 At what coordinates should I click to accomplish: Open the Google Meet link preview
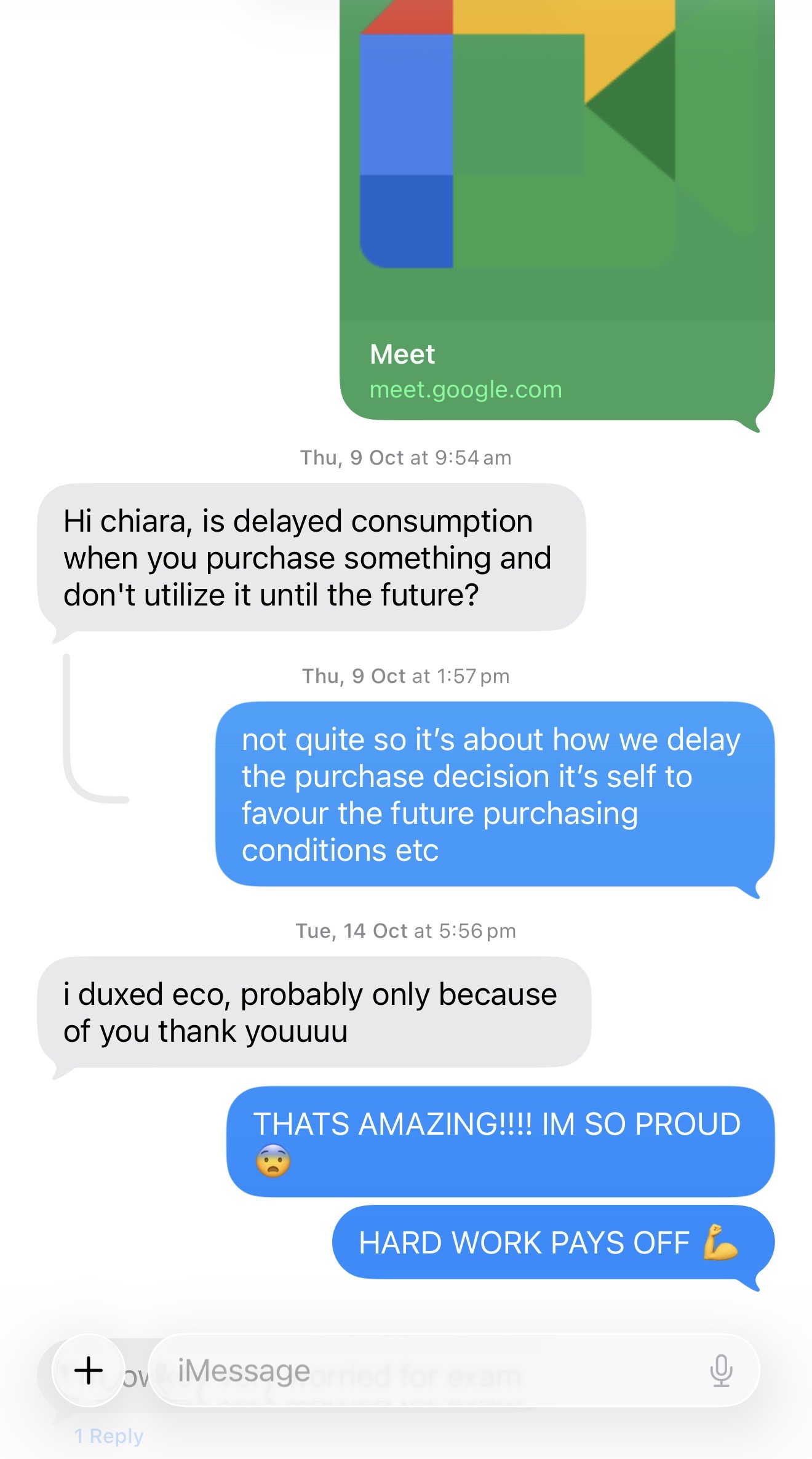point(557,209)
